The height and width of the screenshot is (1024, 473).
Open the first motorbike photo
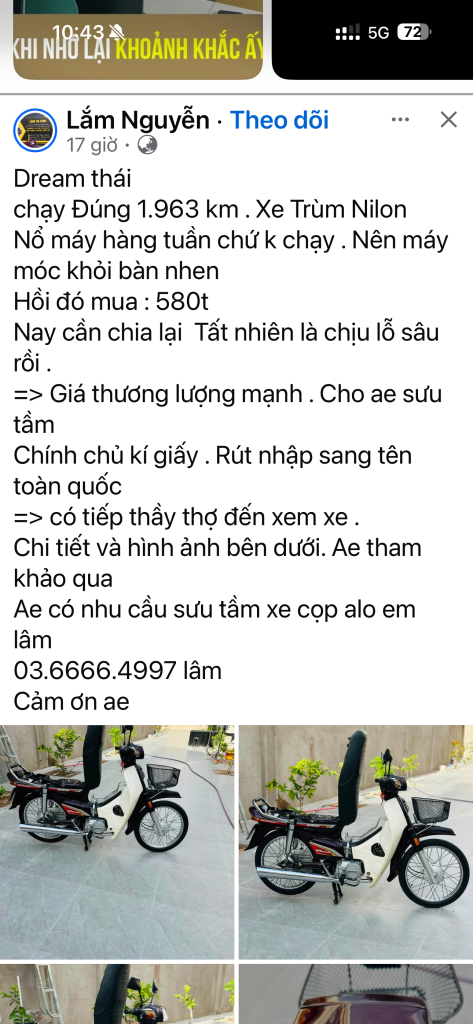click(117, 842)
